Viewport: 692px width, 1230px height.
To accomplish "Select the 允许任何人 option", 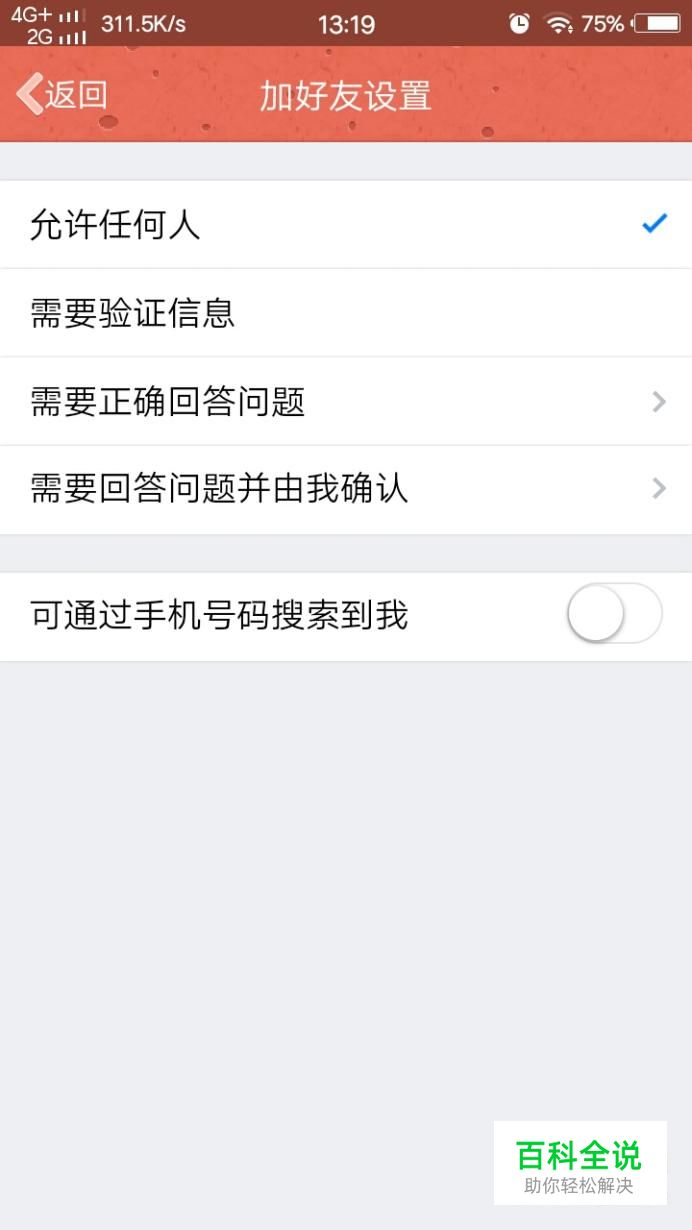I will coord(346,225).
